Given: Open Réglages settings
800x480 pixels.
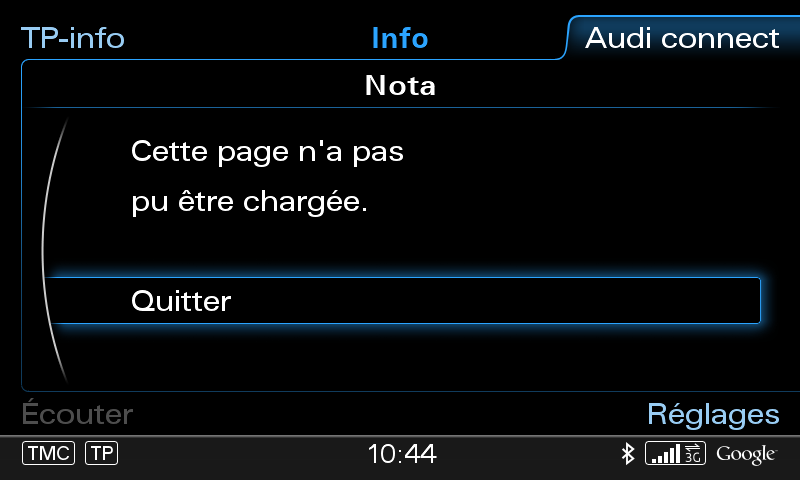Looking at the screenshot, I should (712, 414).
